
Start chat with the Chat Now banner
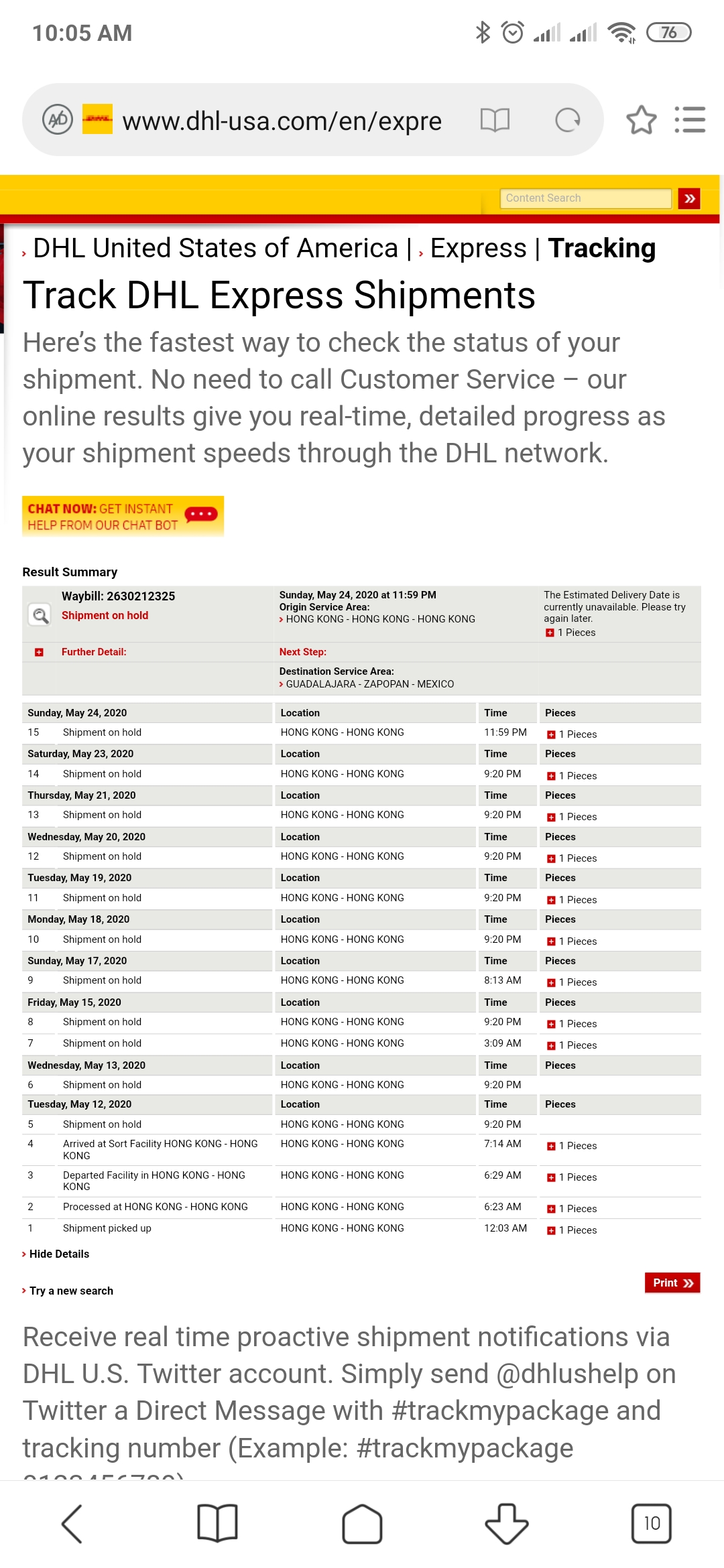point(123,516)
